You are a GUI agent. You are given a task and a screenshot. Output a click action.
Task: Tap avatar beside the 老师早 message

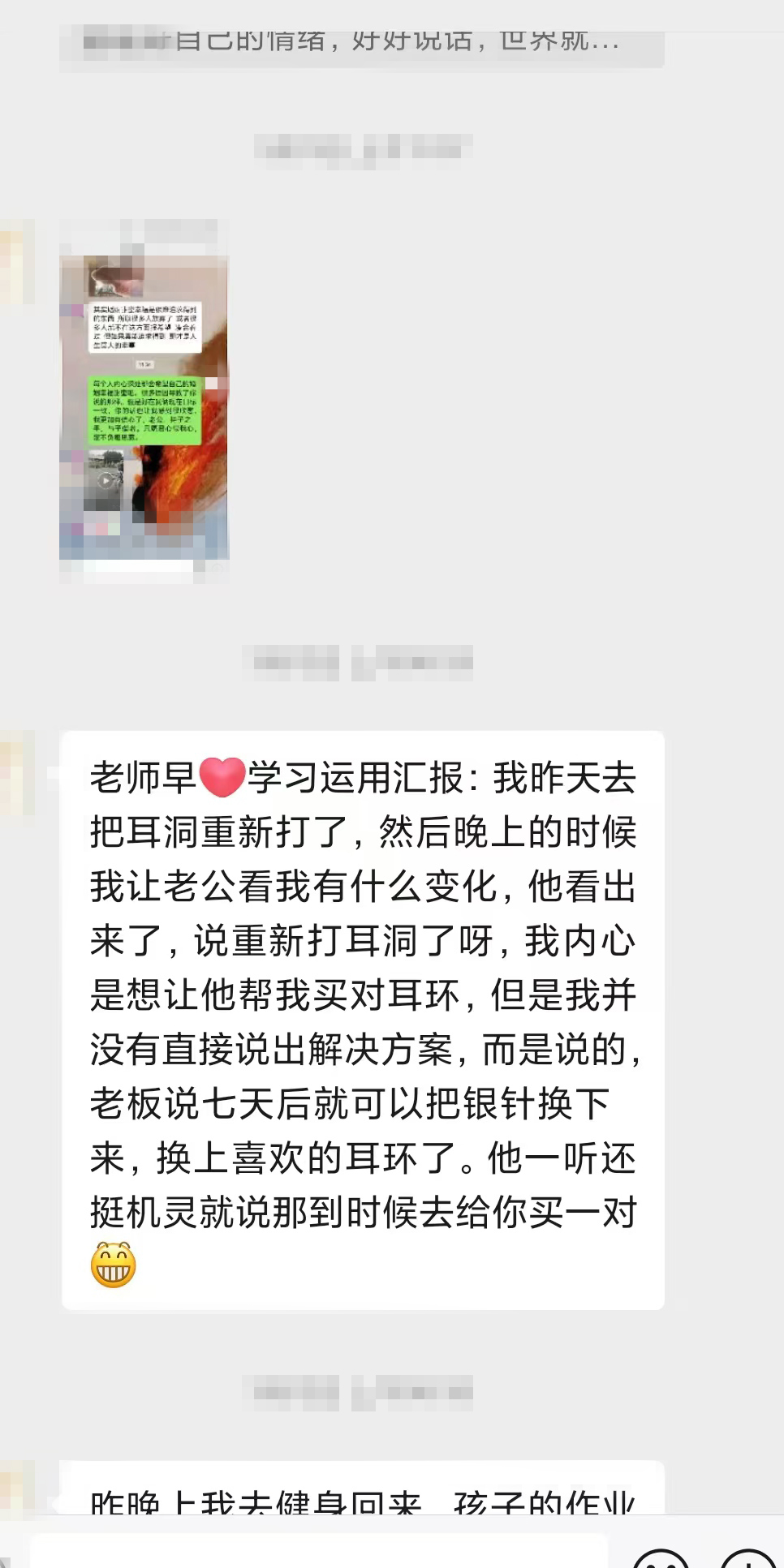pos(17,773)
